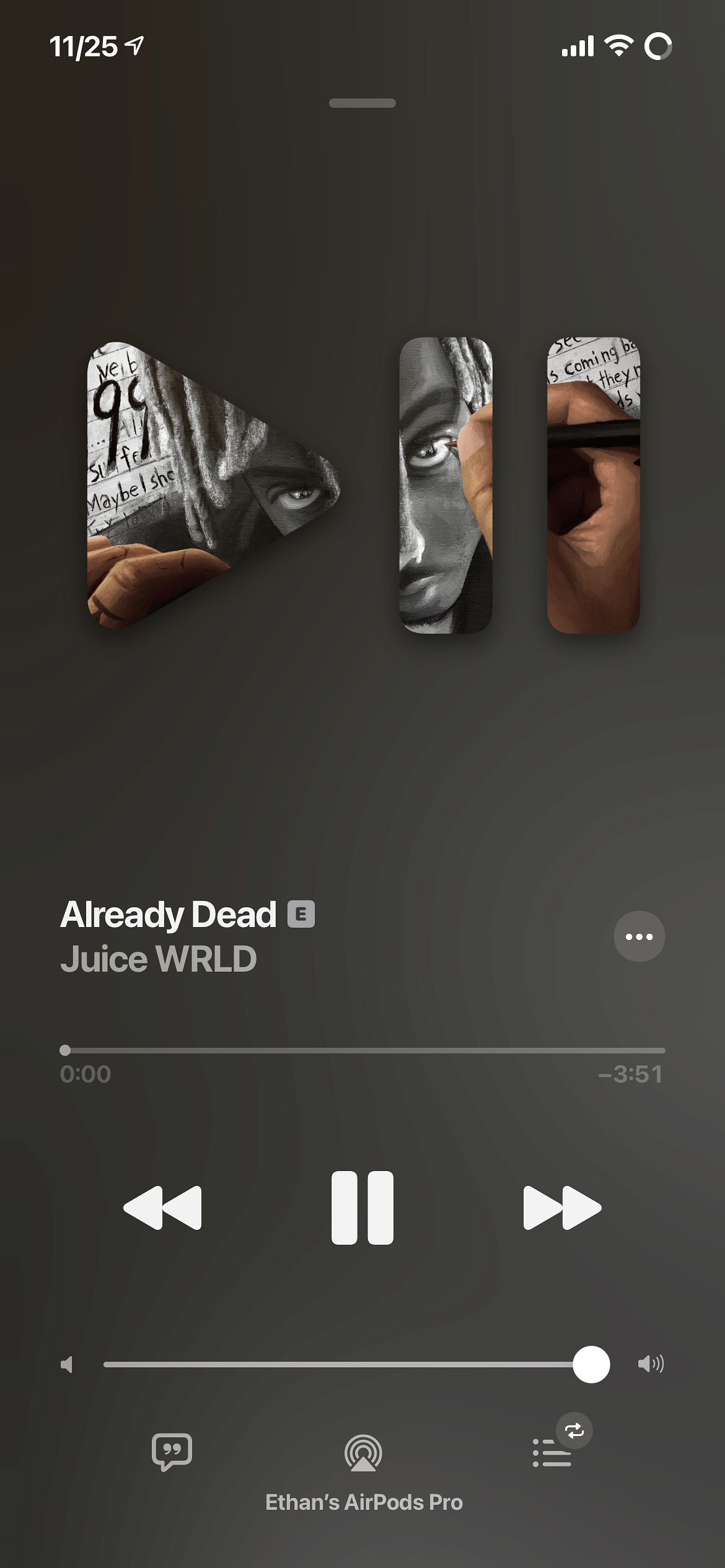Go back to the previous track

point(163,1207)
